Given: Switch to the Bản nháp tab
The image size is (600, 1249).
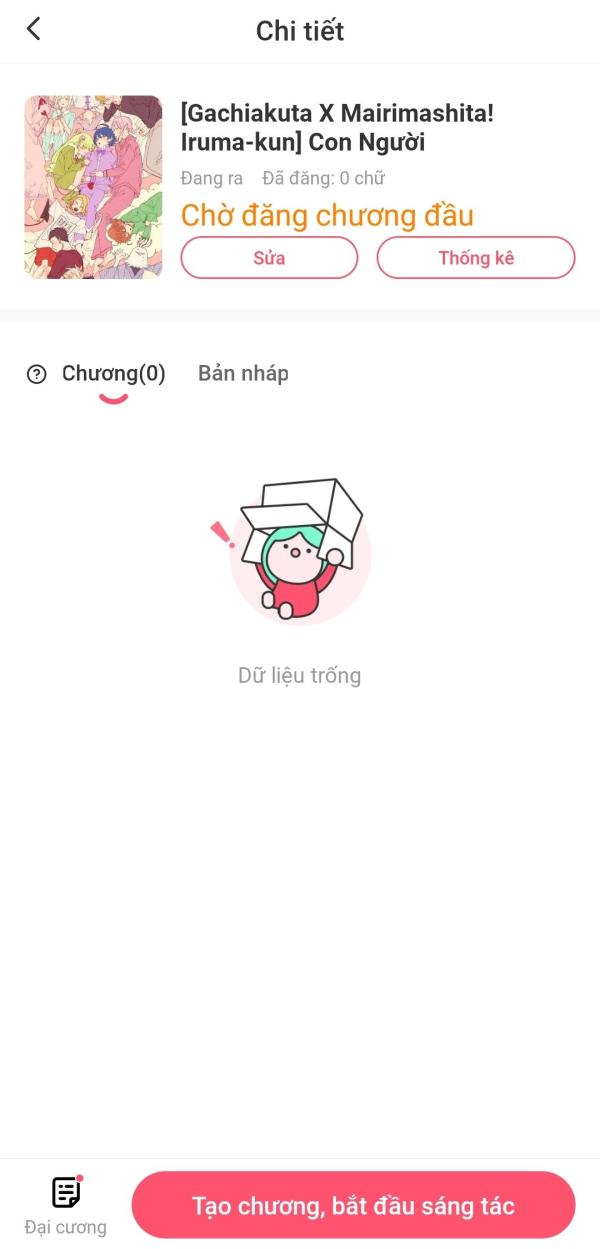Looking at the screenshot, I should 243,374.
